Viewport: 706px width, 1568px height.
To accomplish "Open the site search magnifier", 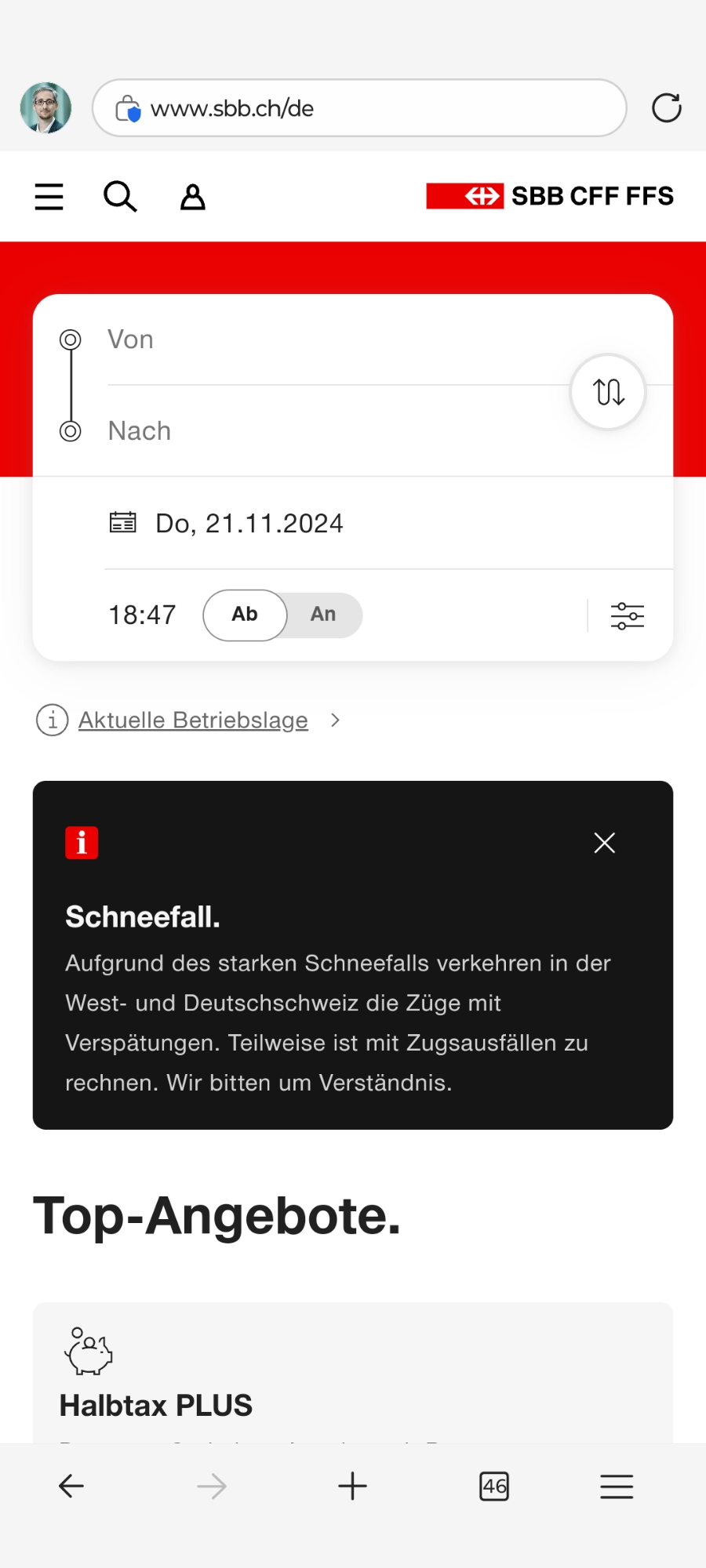I will pyautogui.click(x=120, y=197).
